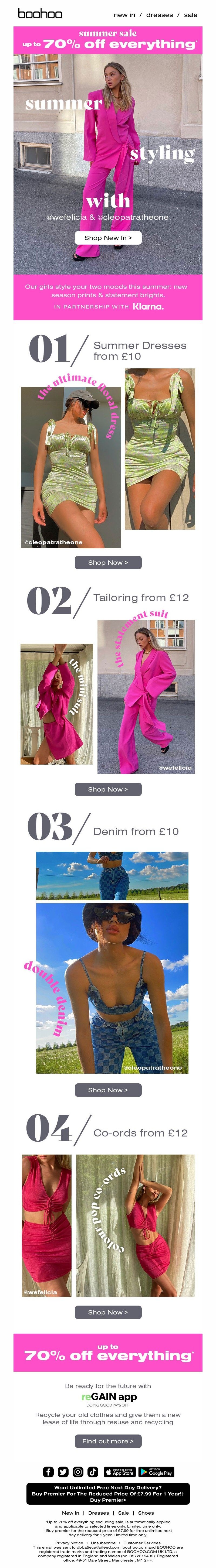Go to dresses from the header

click(x=159, y=15)
